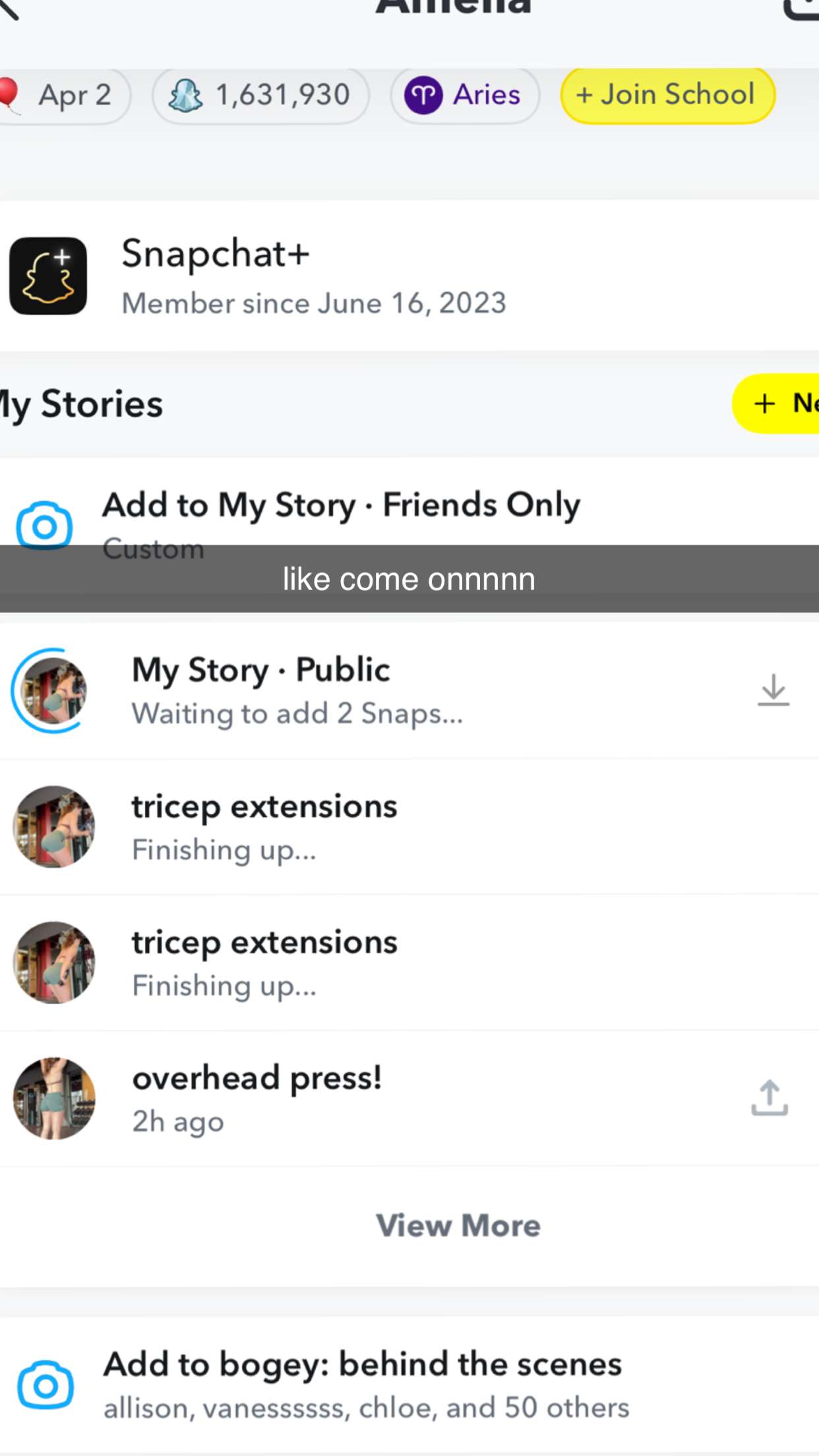Share the overhead press! snap
Viewport: 819px width, 1456px height.
tap(769, 1098)
